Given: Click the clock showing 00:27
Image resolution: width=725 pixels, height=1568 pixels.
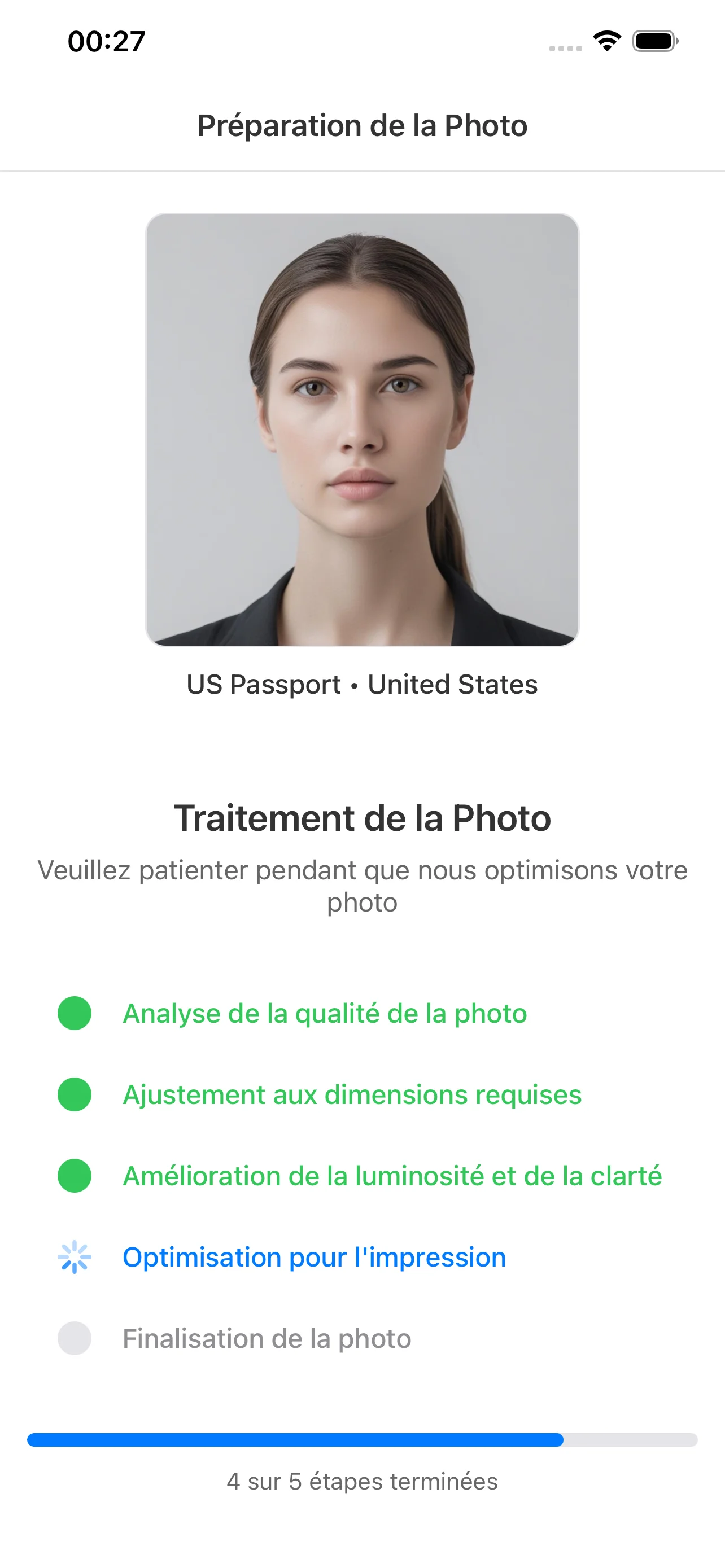Looking at the screenshot, I should [x=106, y=41].
